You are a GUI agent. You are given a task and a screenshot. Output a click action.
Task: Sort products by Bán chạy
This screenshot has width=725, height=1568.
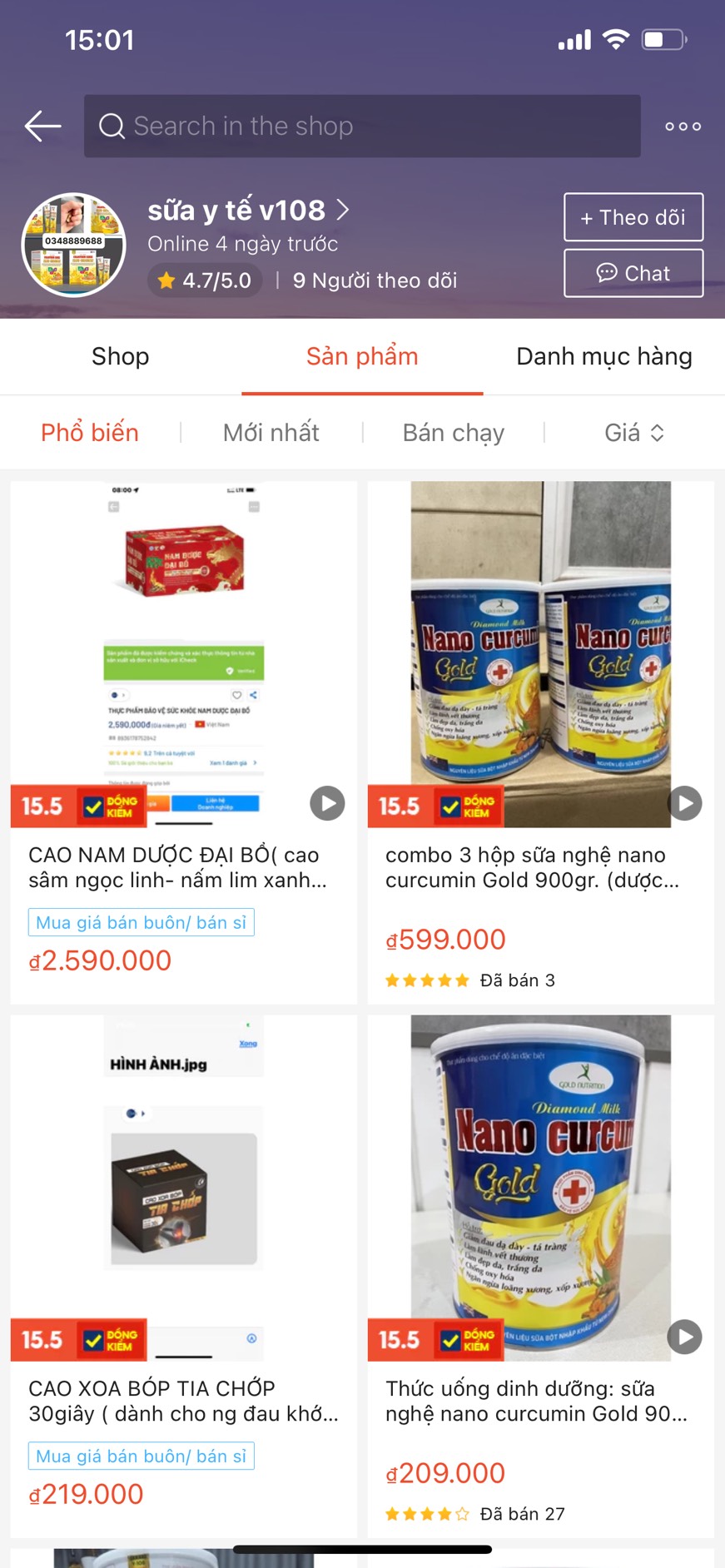coord(454,433)
